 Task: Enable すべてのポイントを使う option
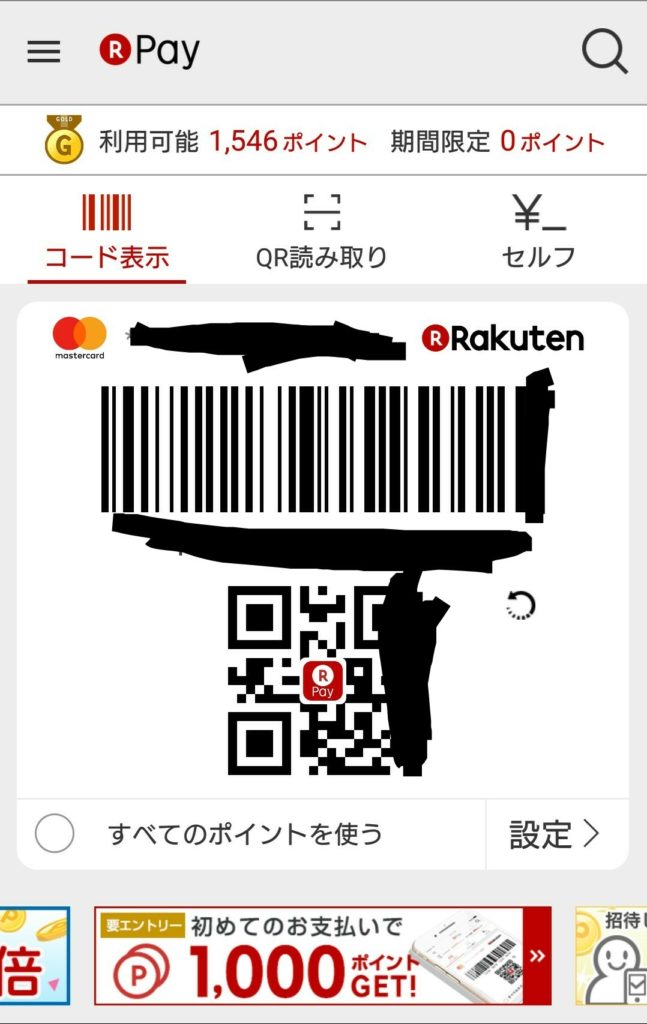coord(55,834)
